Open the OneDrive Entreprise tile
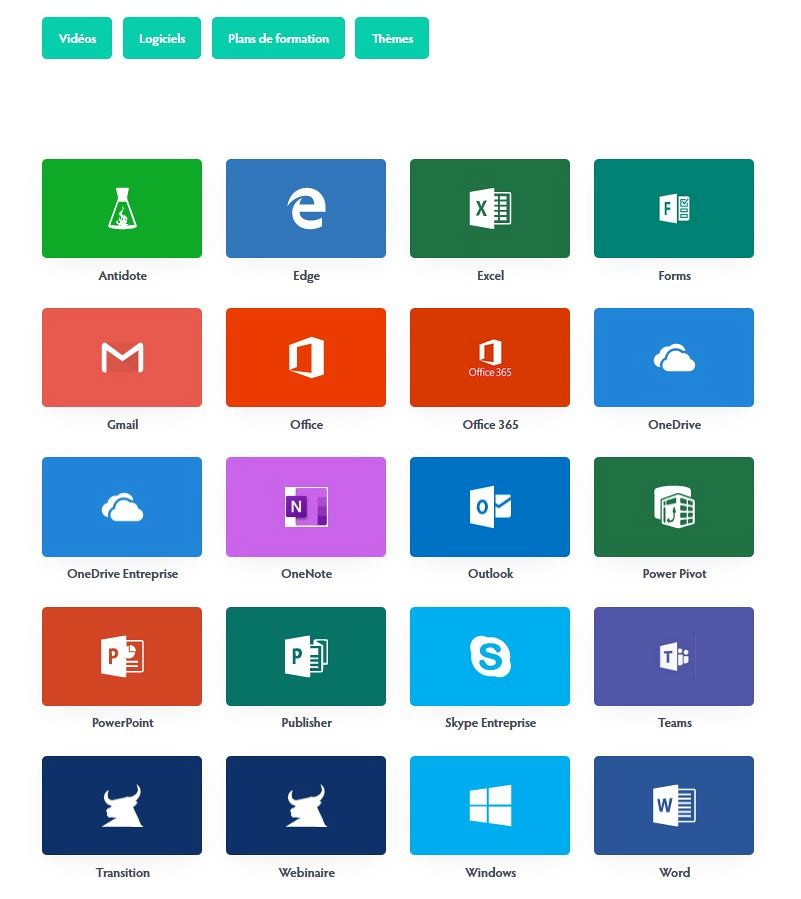This screenshot has width=801, height=899. (x=122, y=506)
